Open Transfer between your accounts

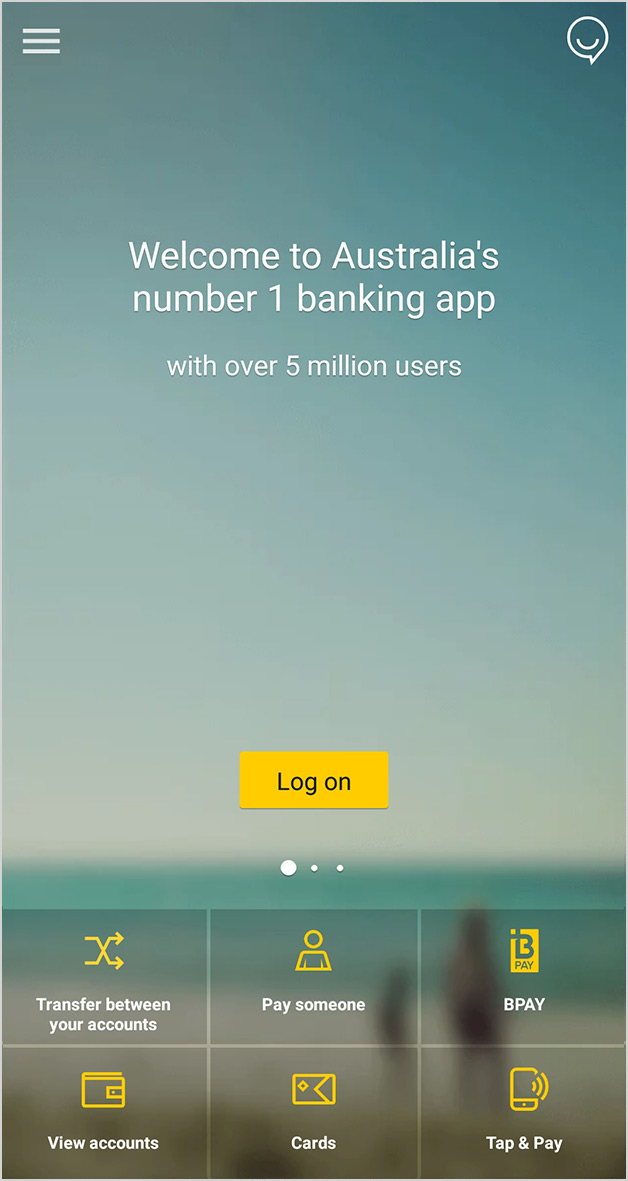pyautogui.click(x=104, y=977)
